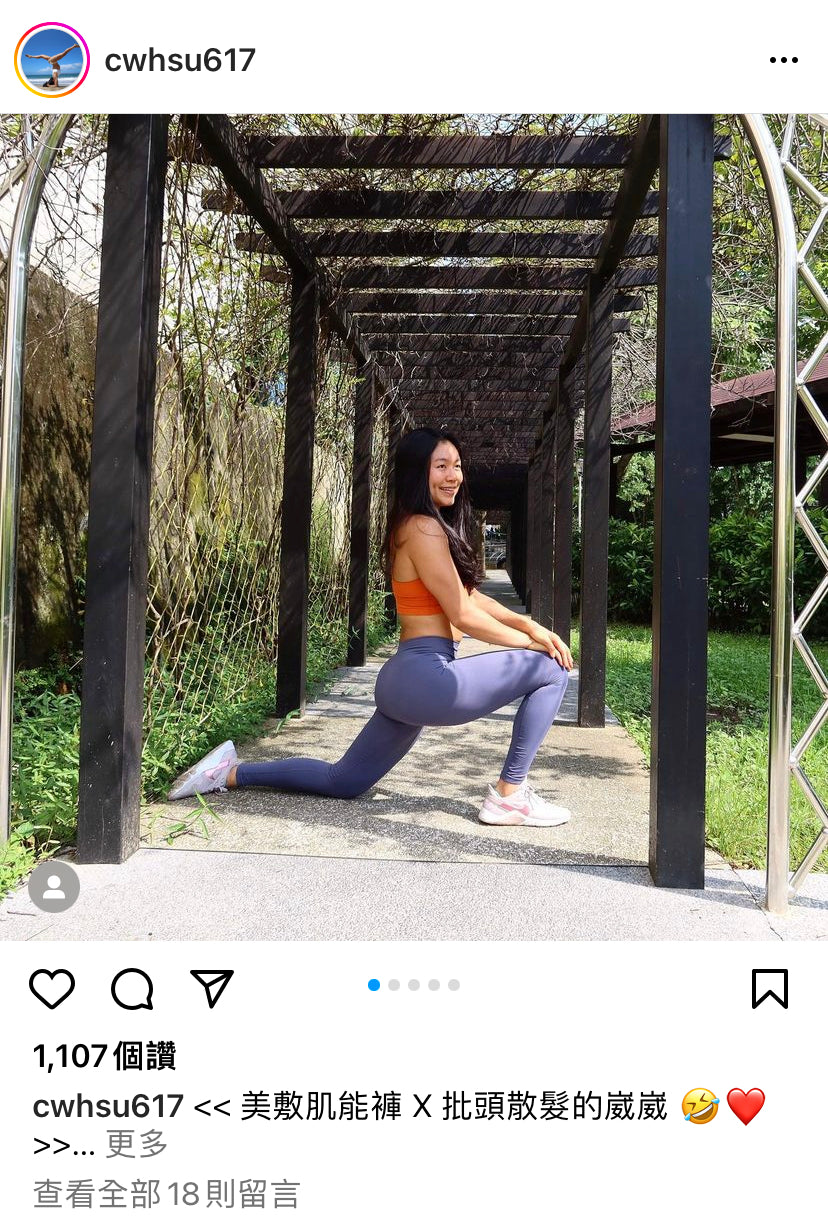Open the post overflow menu
828x1224 pixels.
(783, 61)
